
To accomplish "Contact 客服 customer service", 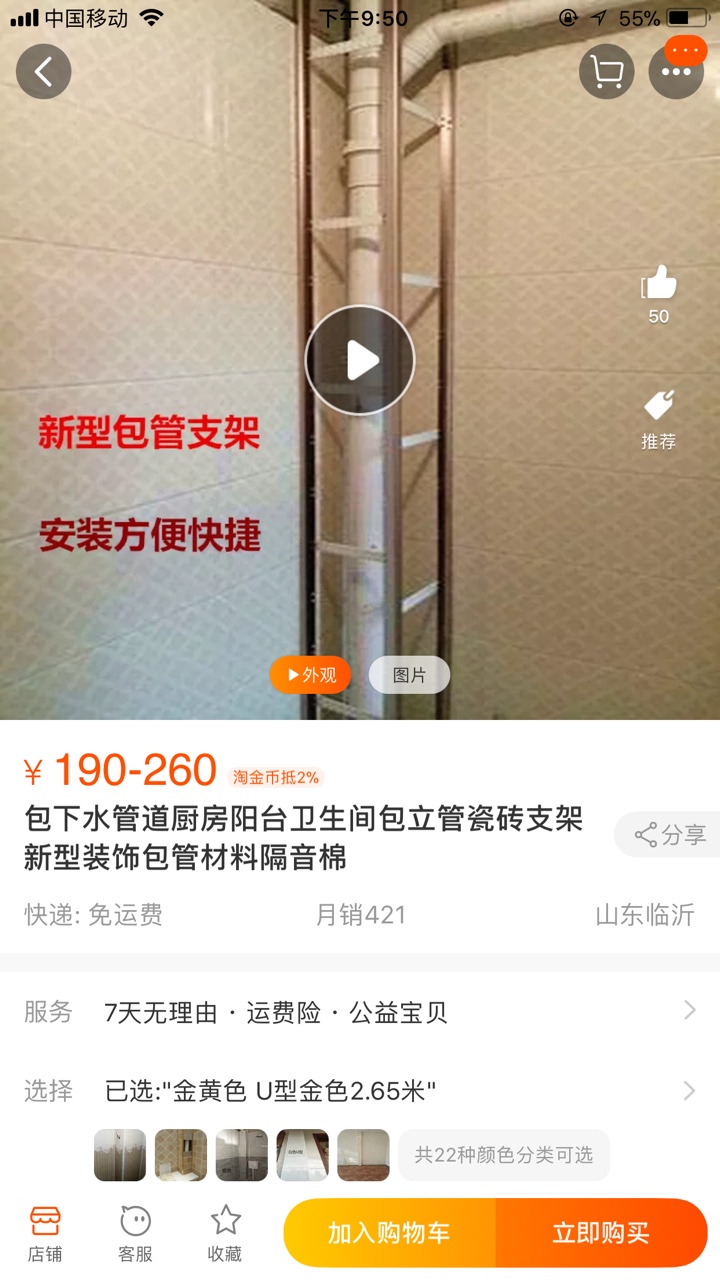I will coord(135,1234).
